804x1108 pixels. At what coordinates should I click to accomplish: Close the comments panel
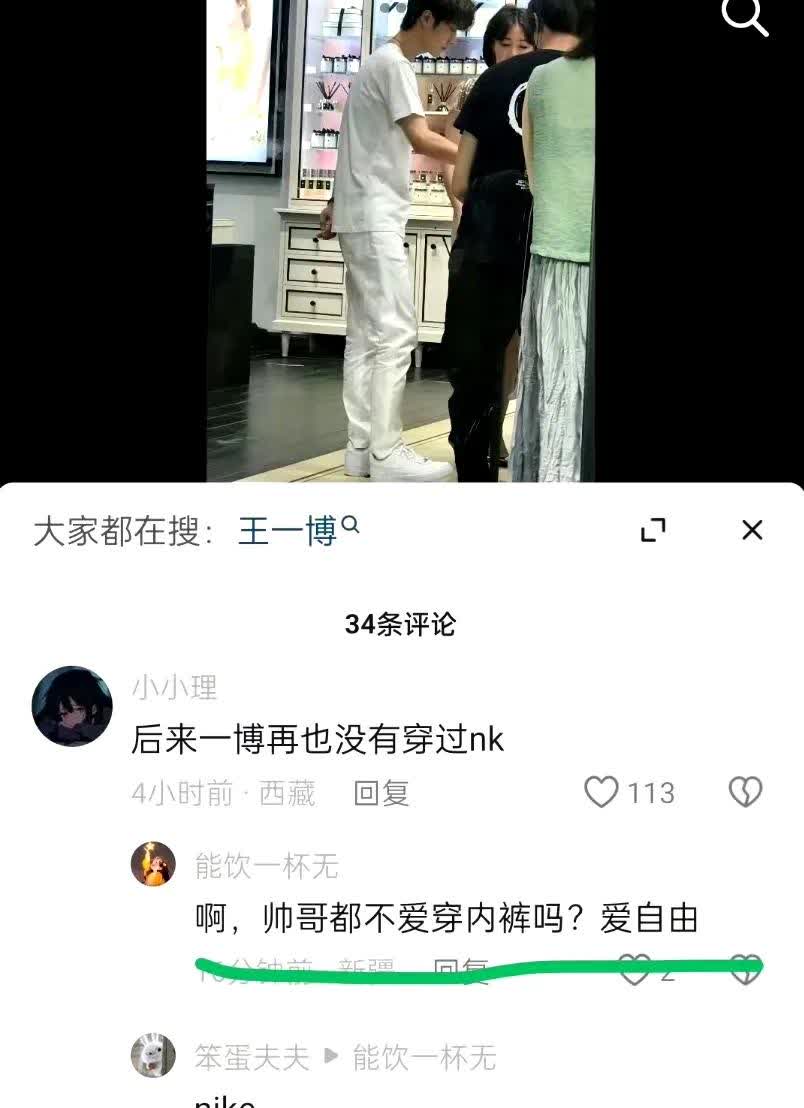tap(752, 530)
